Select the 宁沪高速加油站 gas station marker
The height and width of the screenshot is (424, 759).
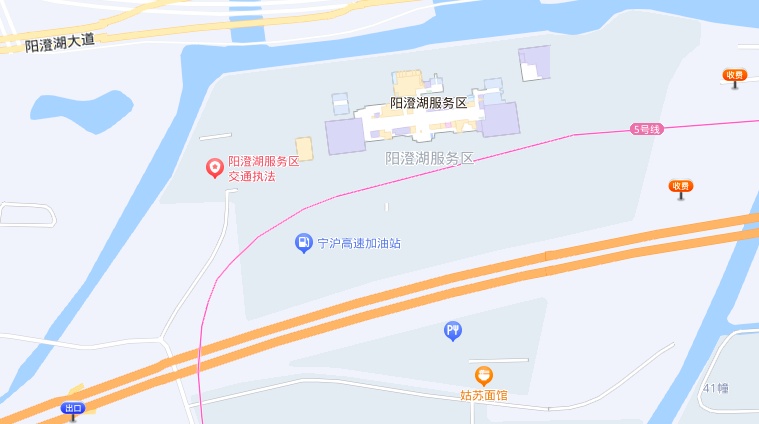(x=303, y=242)
